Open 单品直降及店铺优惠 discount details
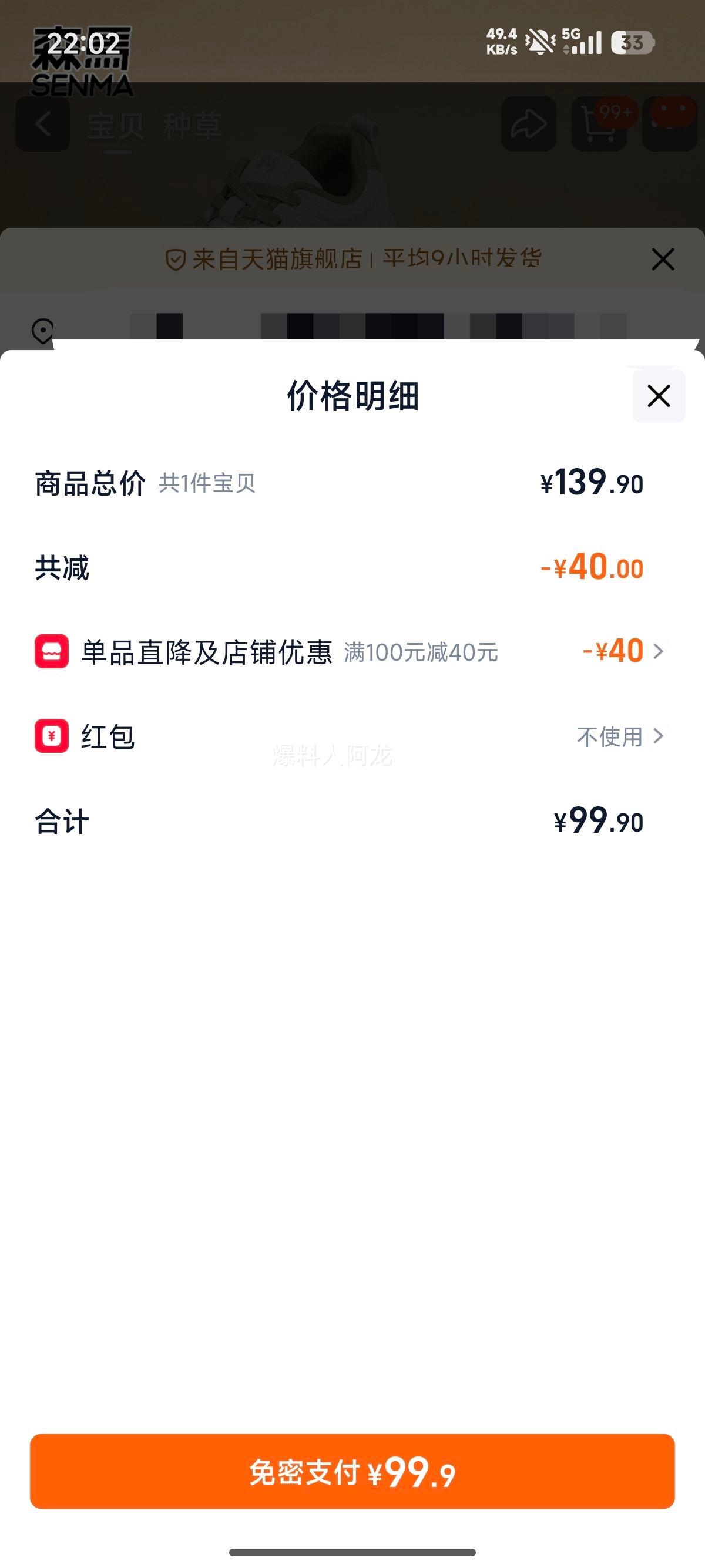Image resolution: width=705 pixels, height=1568 pixels. coord(621,651)
